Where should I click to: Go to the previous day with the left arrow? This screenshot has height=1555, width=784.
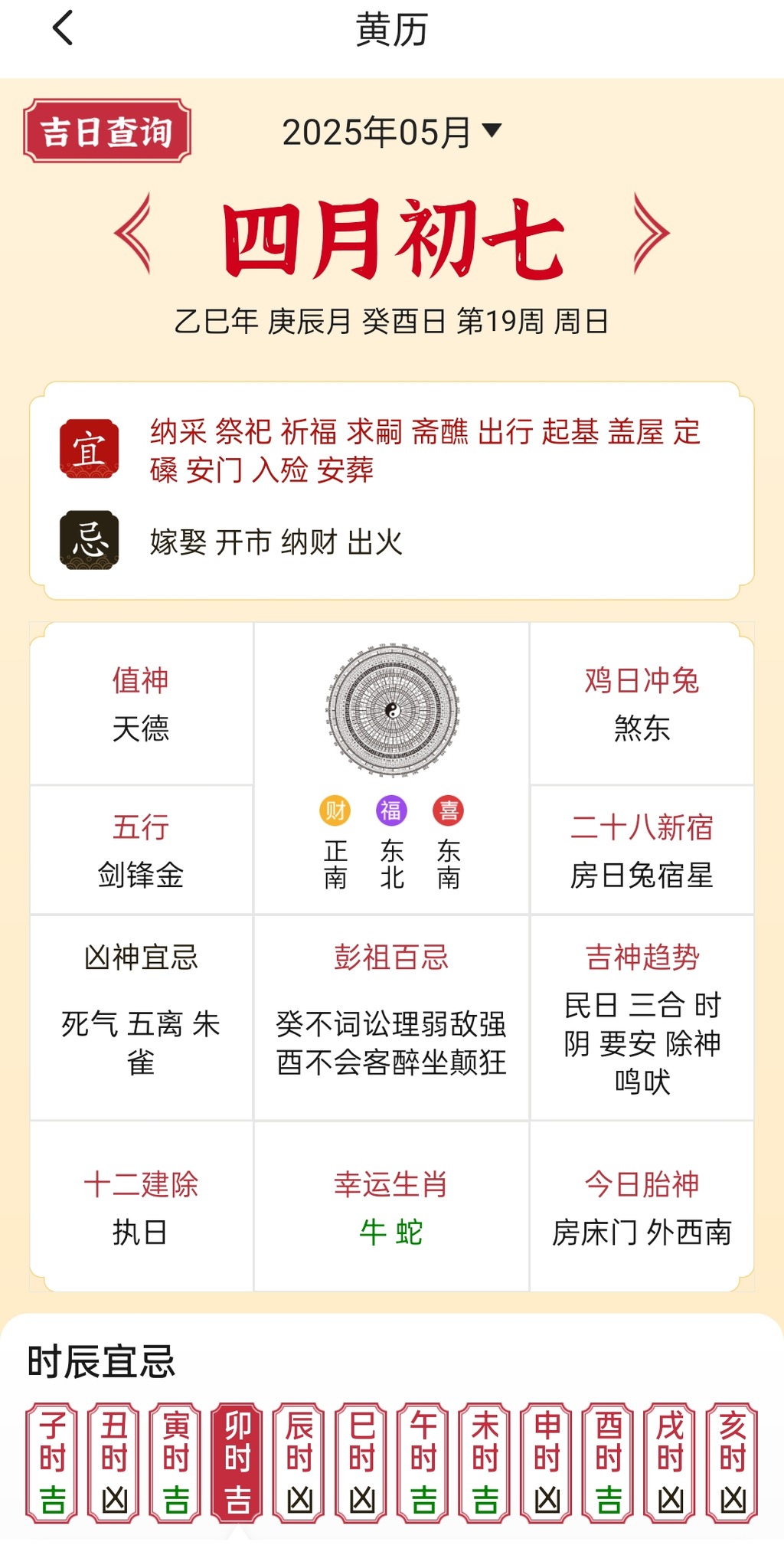(x=133, y=233)
